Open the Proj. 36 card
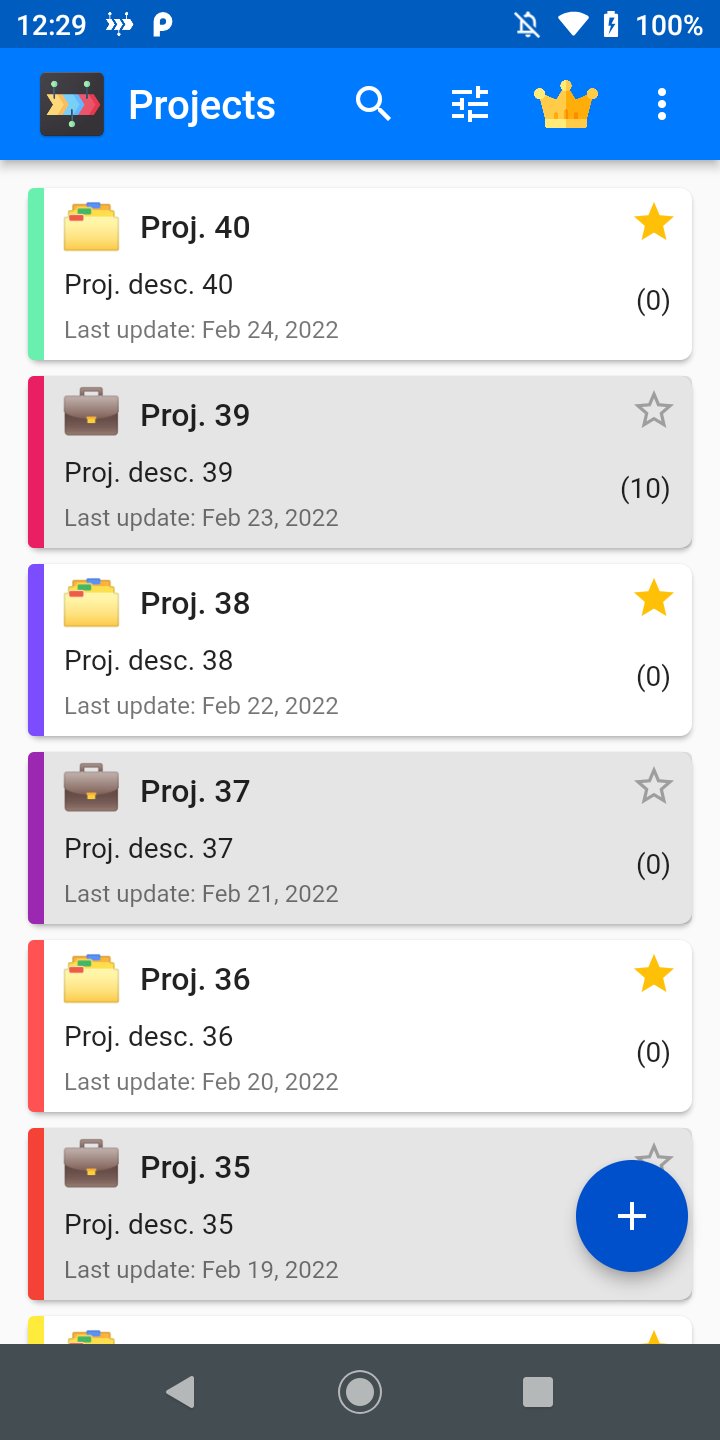The height and width of the screenshot is (1440, 720). point(360,1026)
